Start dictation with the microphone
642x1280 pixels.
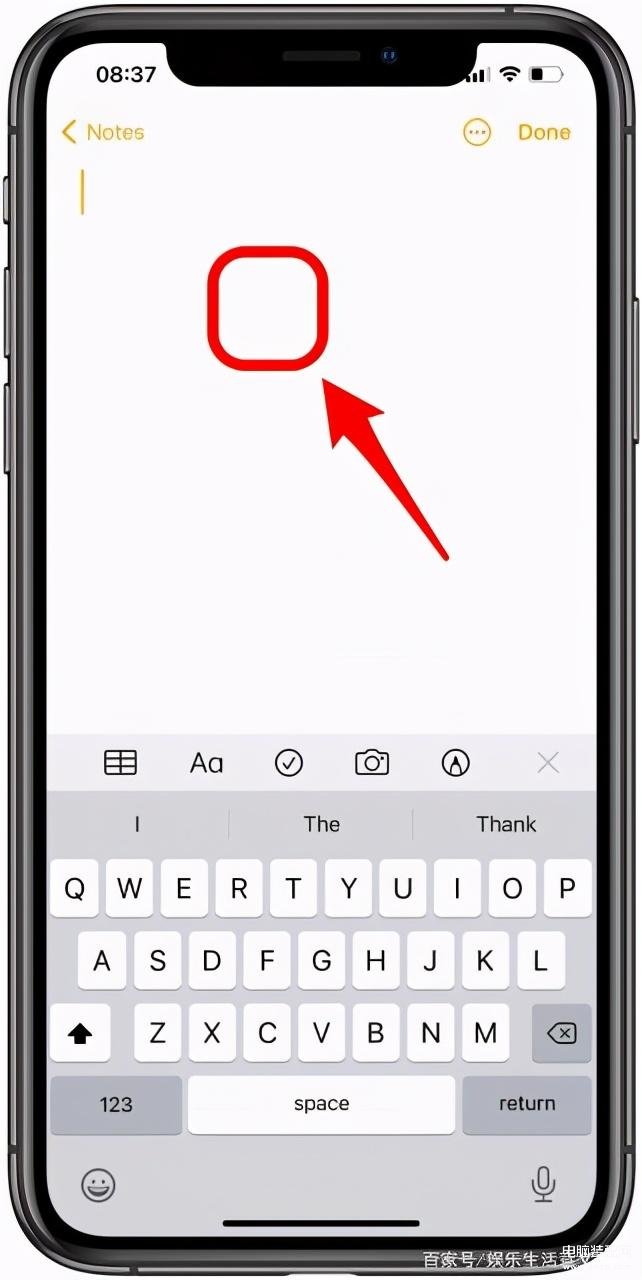[x=543, y=1185]
